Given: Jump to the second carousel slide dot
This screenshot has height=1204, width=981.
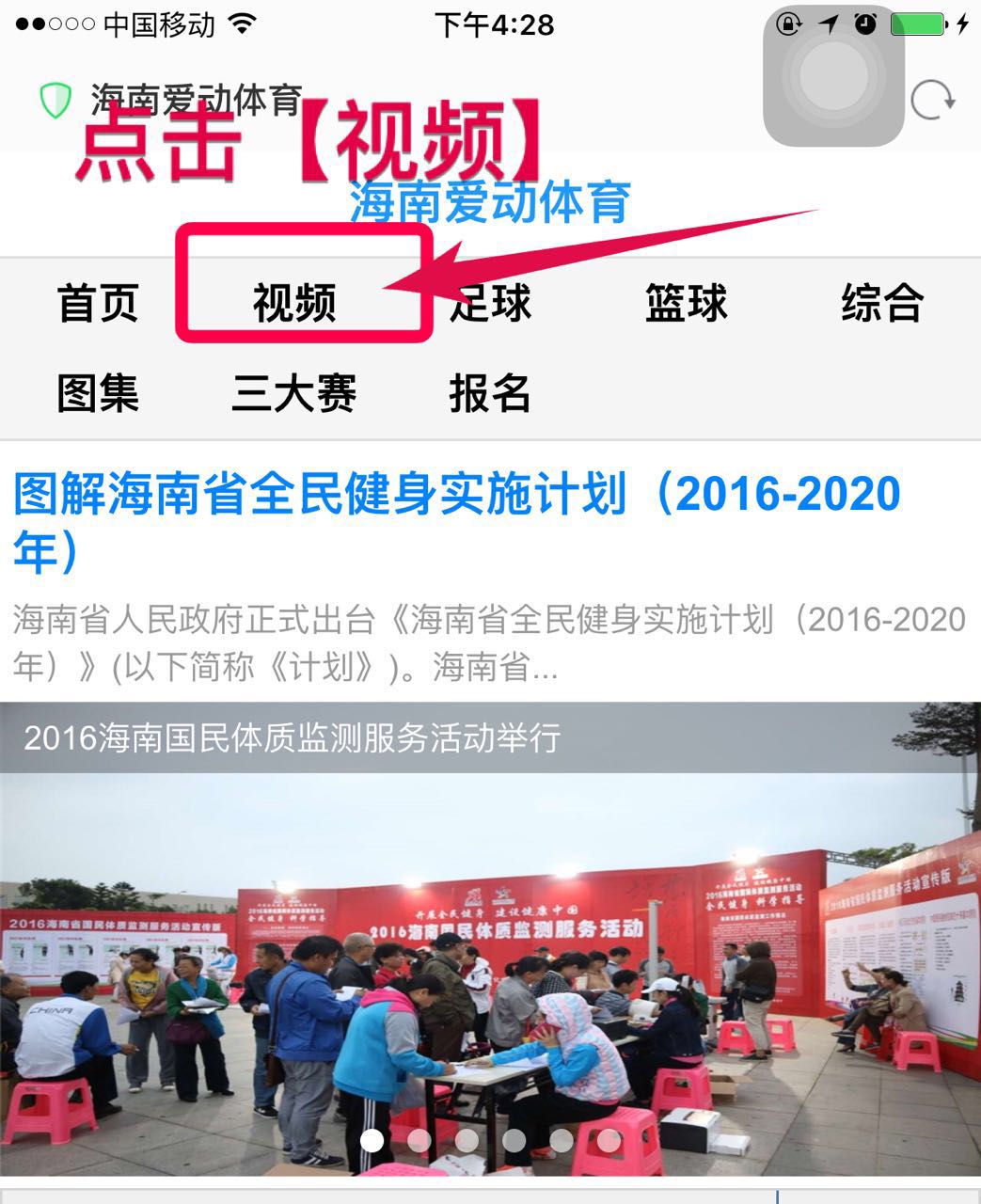Looking at the screenshot, I should point(419,1140).
